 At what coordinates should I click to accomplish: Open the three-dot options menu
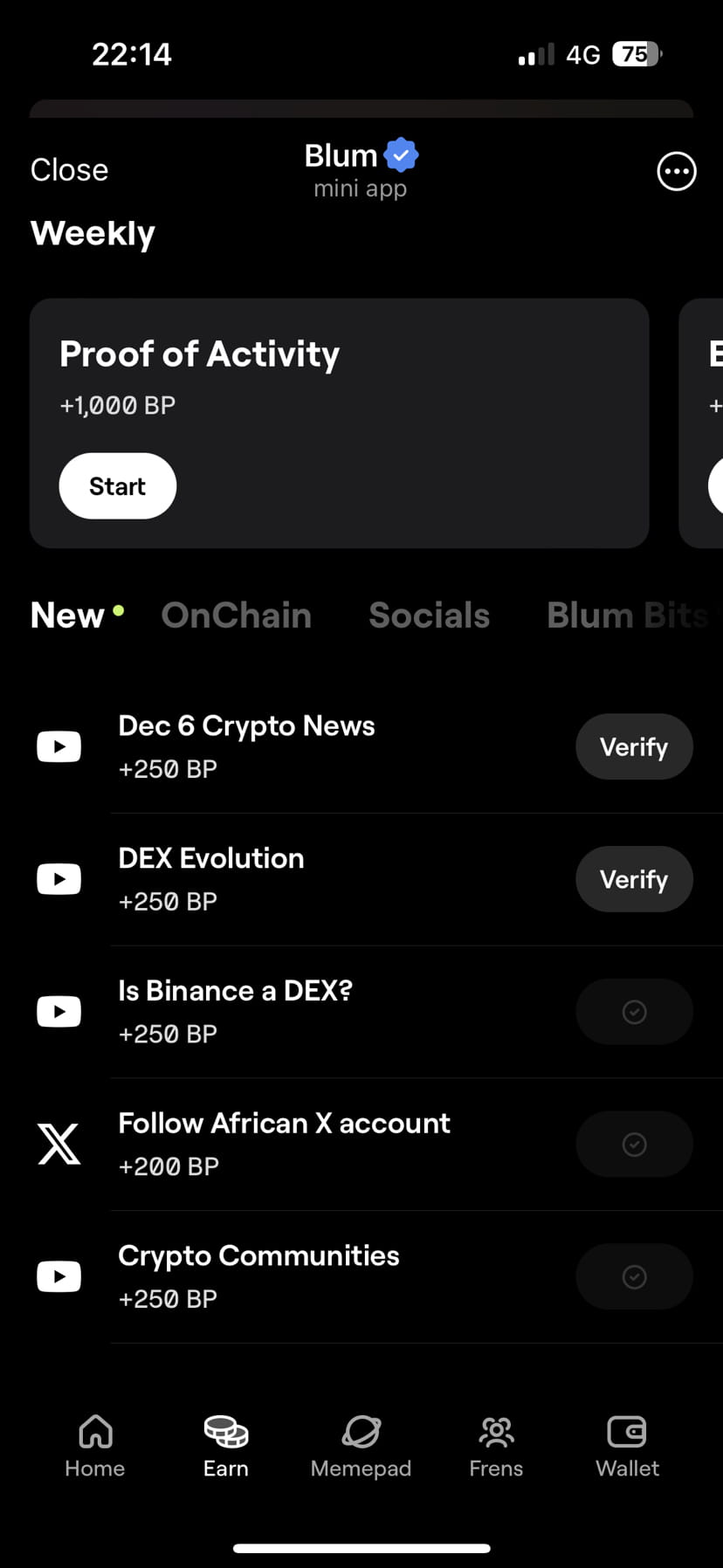[677, 171]
